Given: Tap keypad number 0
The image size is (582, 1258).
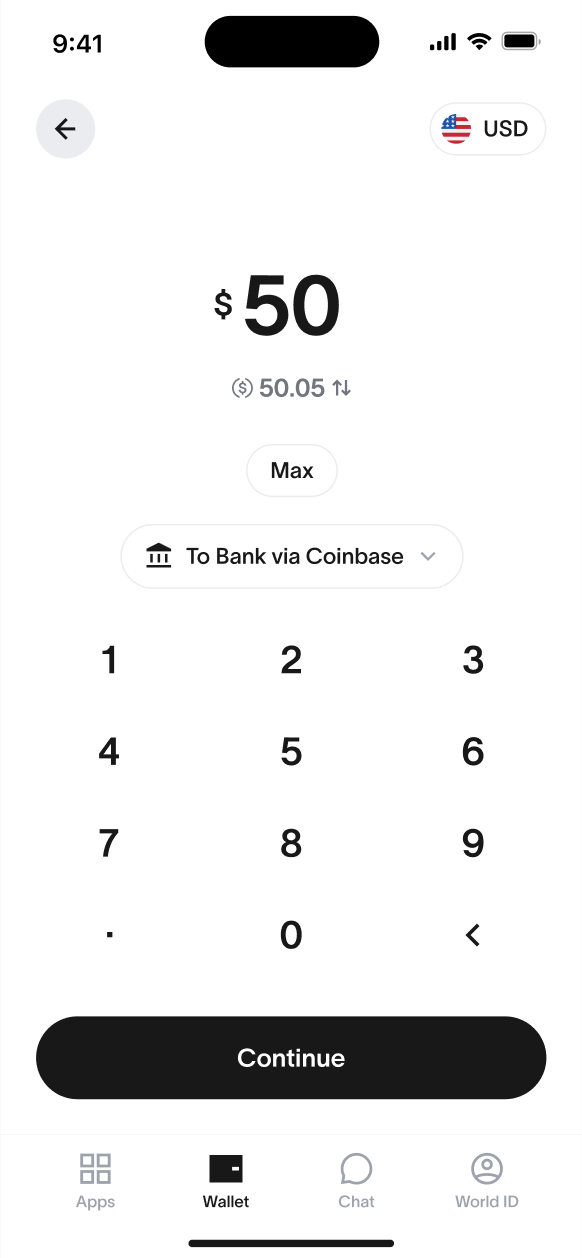Looking at the screenshot, I should [291, 935].
